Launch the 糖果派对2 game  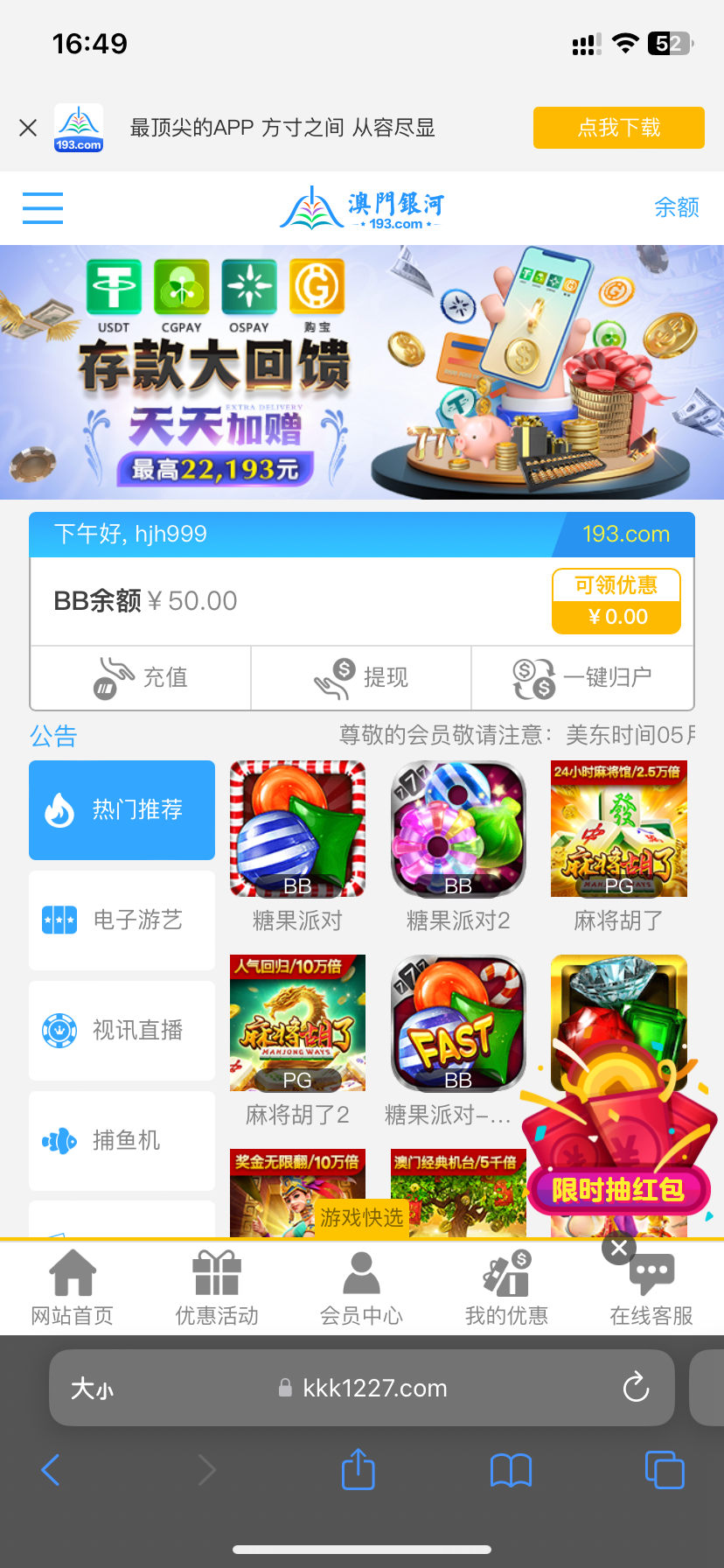458,829
